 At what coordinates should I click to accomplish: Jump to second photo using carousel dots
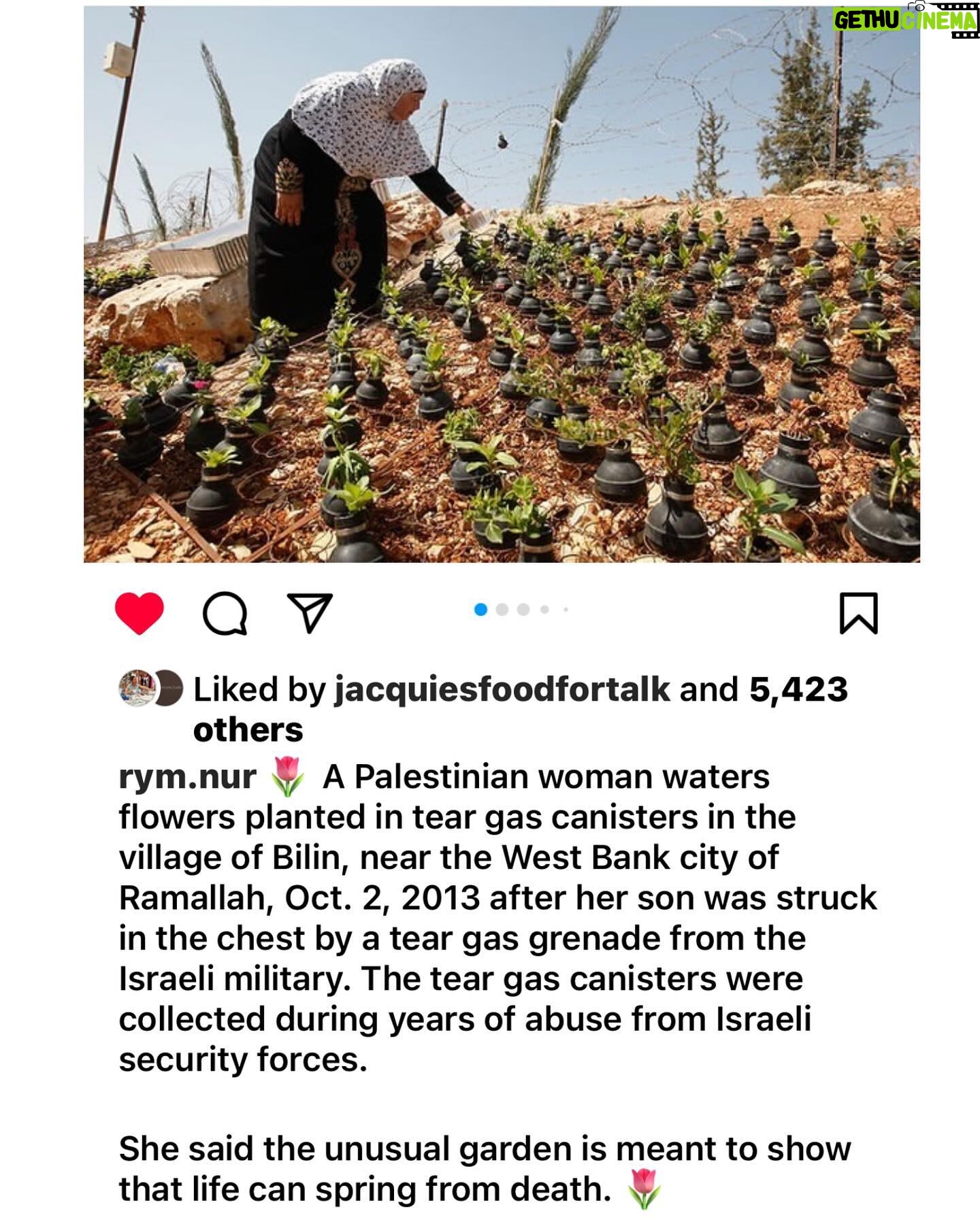coord(502,610)
